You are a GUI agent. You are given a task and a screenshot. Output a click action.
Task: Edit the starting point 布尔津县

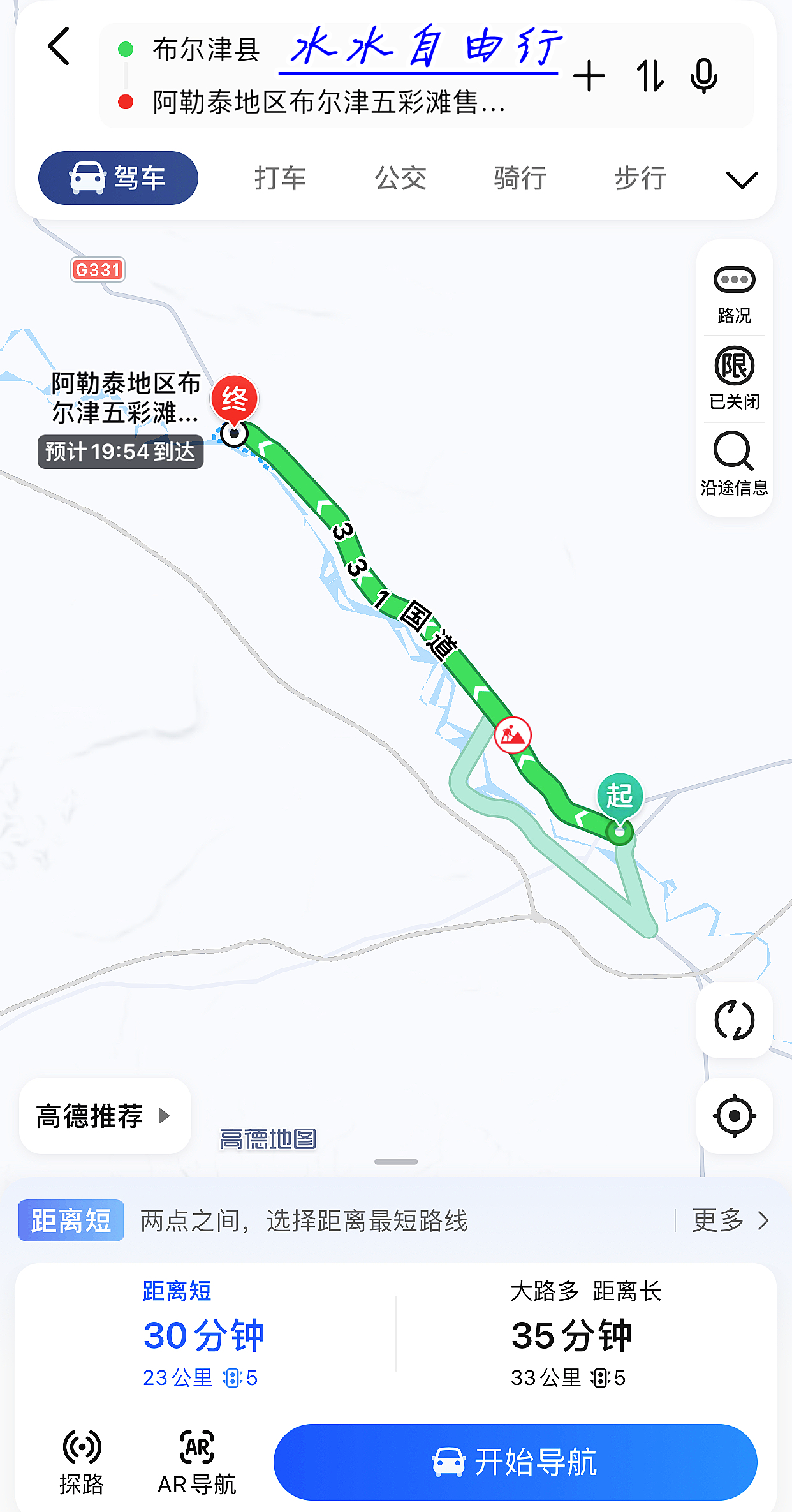pos(206,49)
